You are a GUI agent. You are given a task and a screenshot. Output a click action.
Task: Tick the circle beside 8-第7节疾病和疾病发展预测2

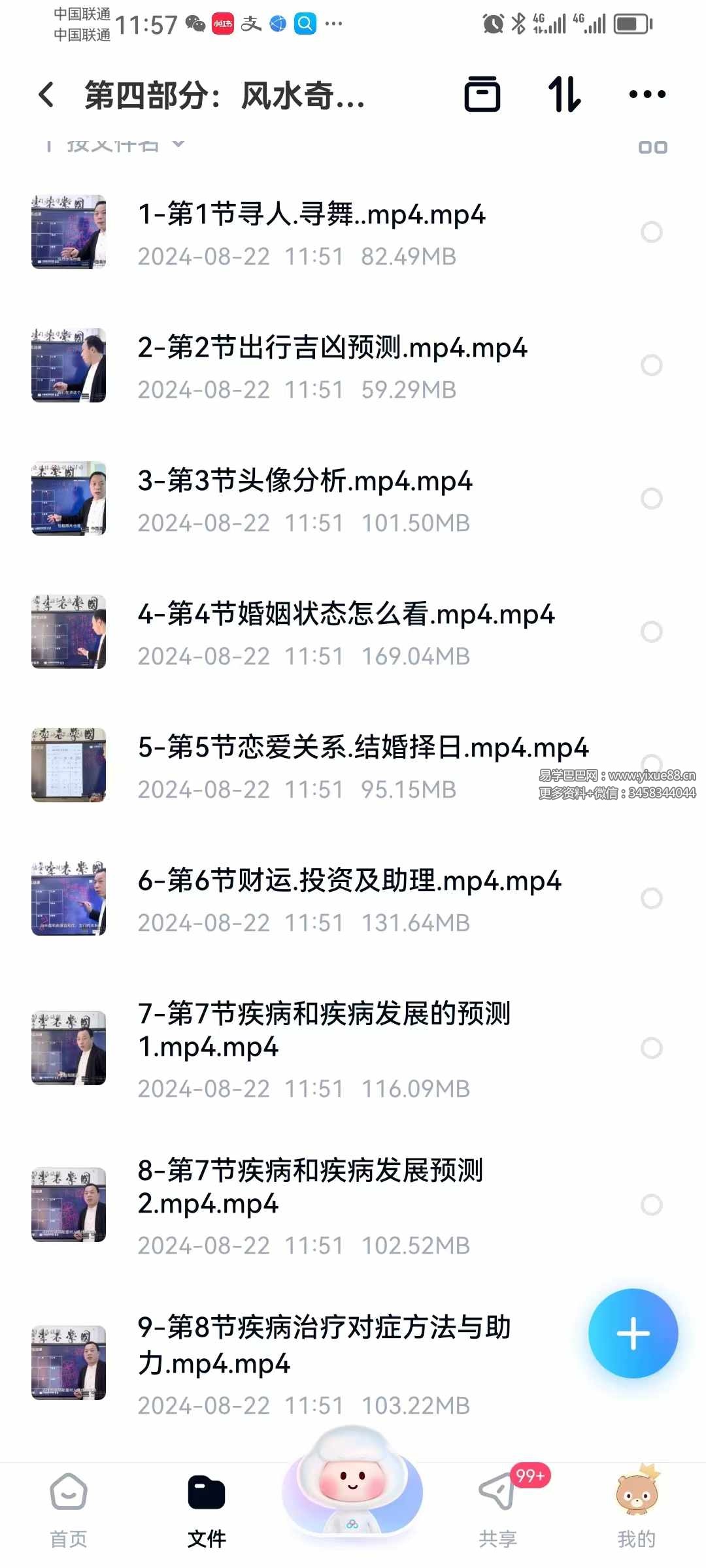click(651, 1205)
